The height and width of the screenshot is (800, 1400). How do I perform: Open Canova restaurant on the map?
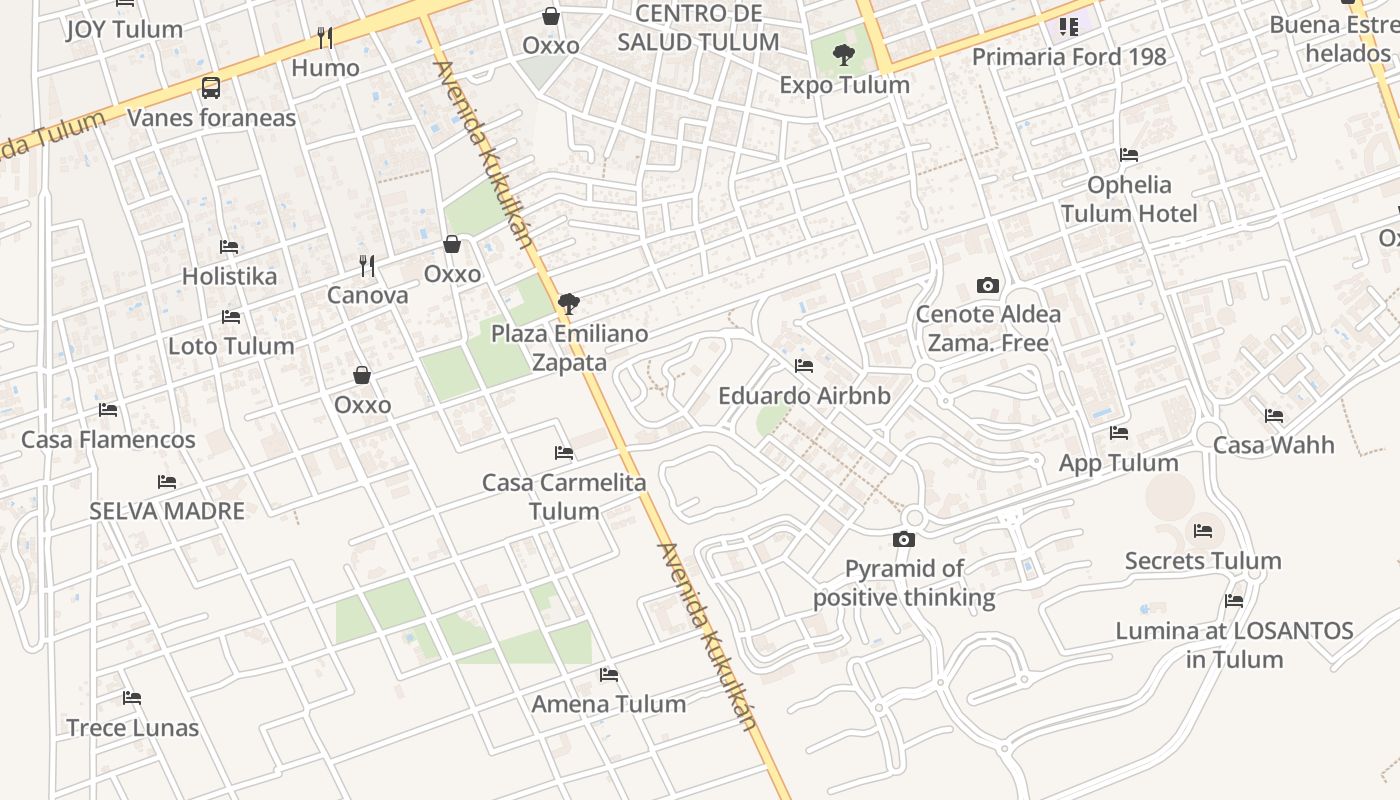point(367,266)
